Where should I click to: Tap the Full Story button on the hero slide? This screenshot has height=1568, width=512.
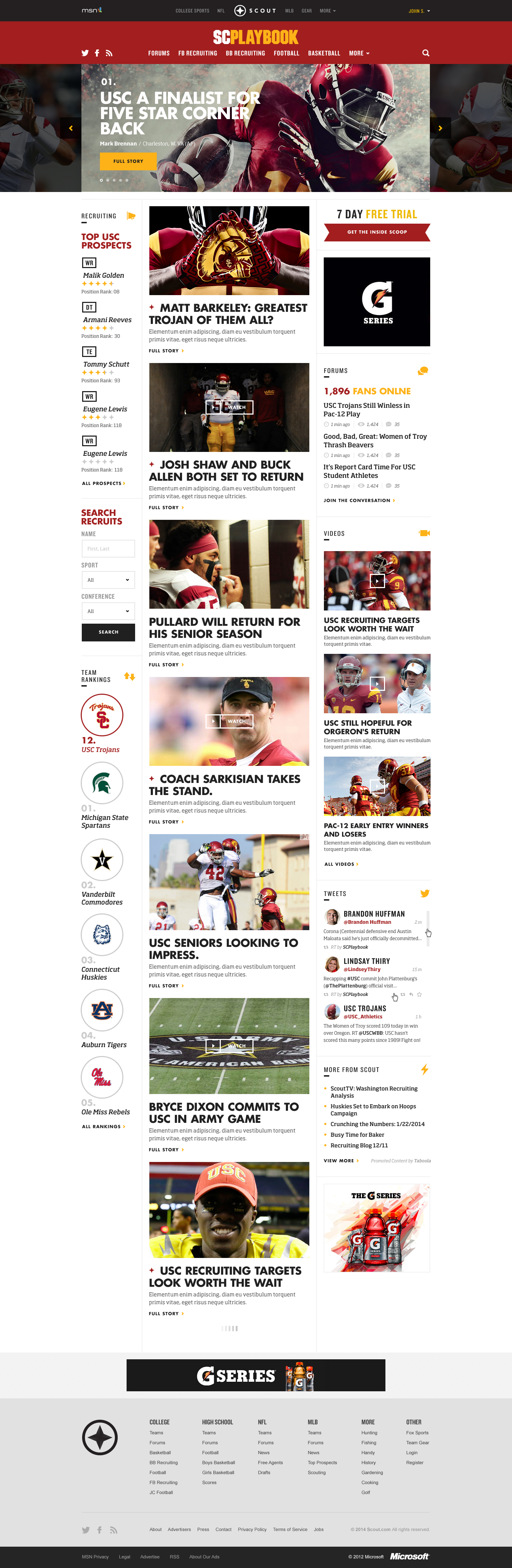[x=128, y=161]
